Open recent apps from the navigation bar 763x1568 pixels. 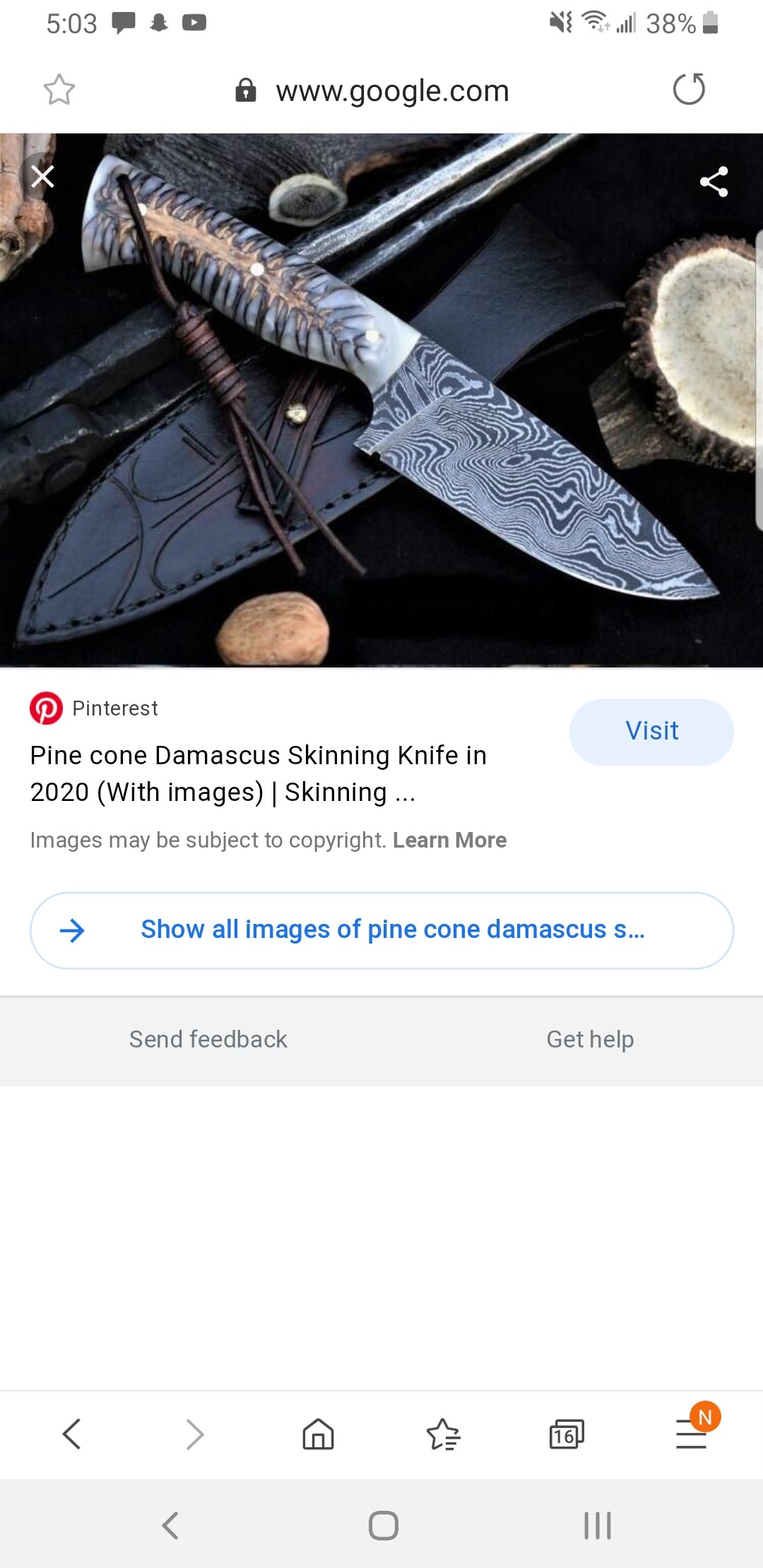[598, 1526]
